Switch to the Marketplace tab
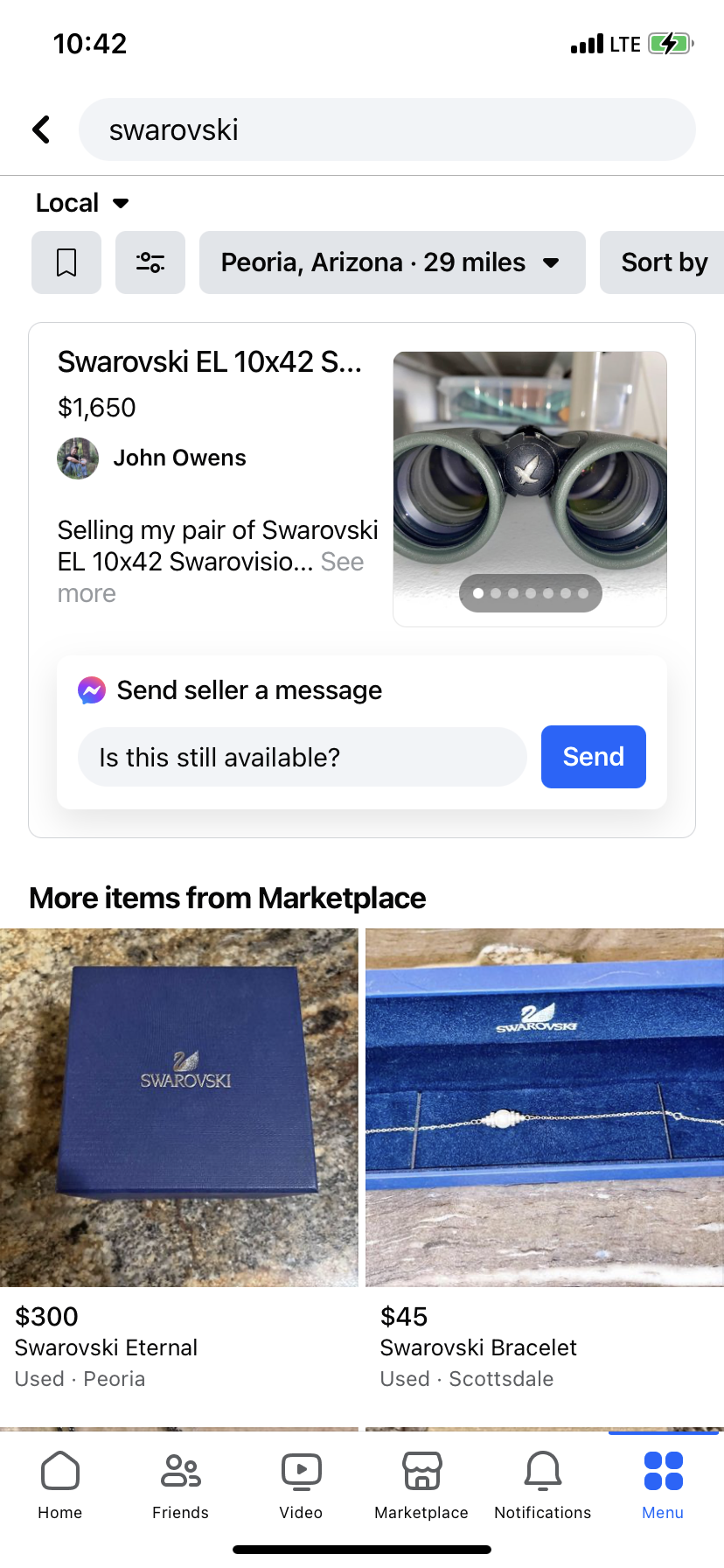 (421, 1485)
